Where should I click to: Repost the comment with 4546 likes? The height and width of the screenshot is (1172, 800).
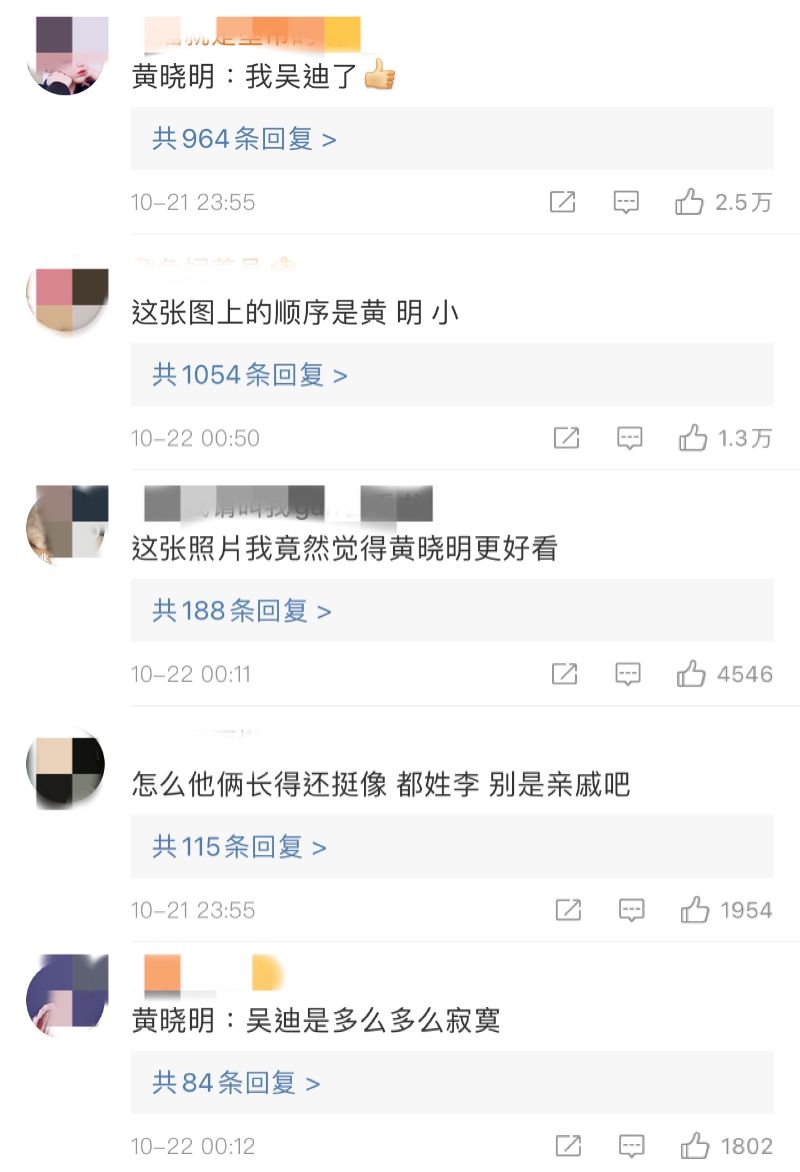[x=564, y=674]
